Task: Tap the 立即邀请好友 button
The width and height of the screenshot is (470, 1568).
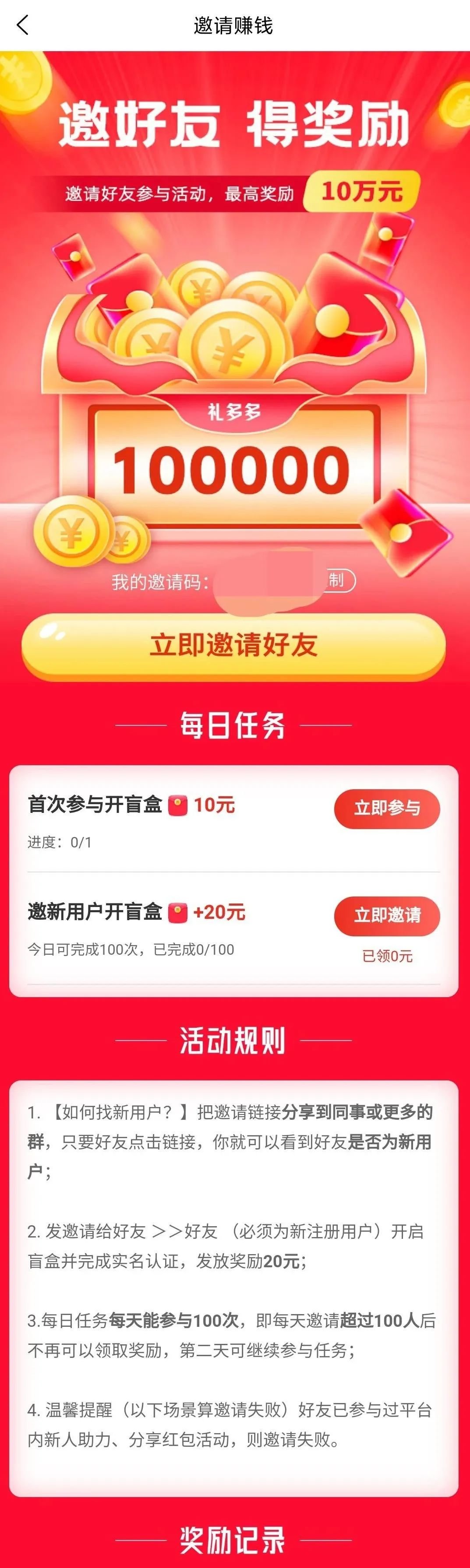Action: point(234,645)
